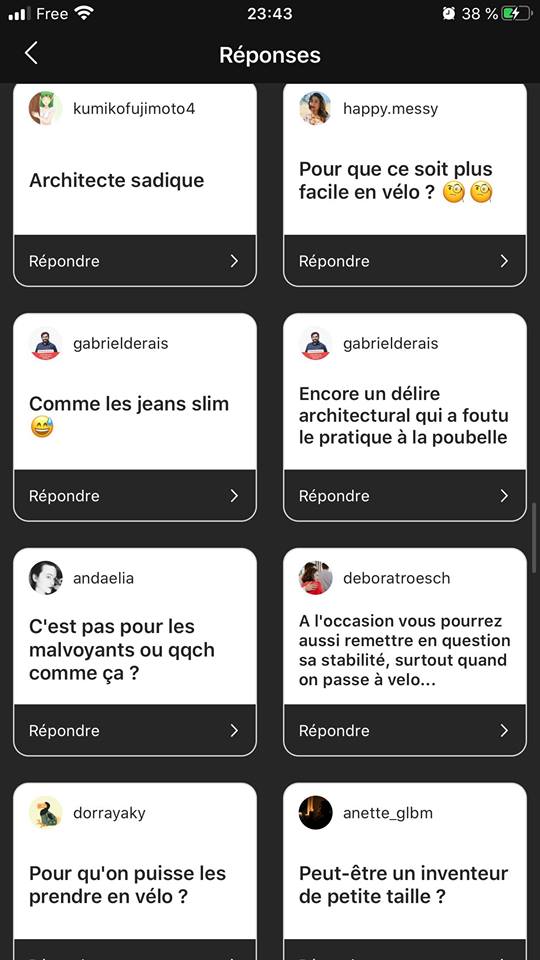Open dorrayaky's answer card
The height and width of the screenshot is (960, 540).
point(135,871)
